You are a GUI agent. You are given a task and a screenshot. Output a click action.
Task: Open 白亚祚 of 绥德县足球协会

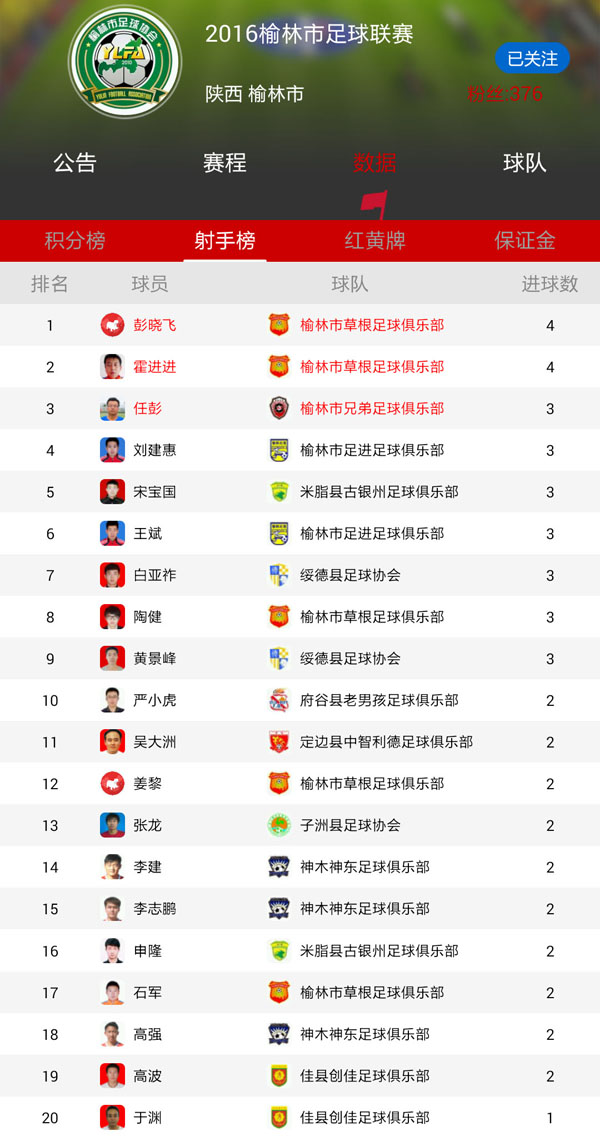coord(155,575)
